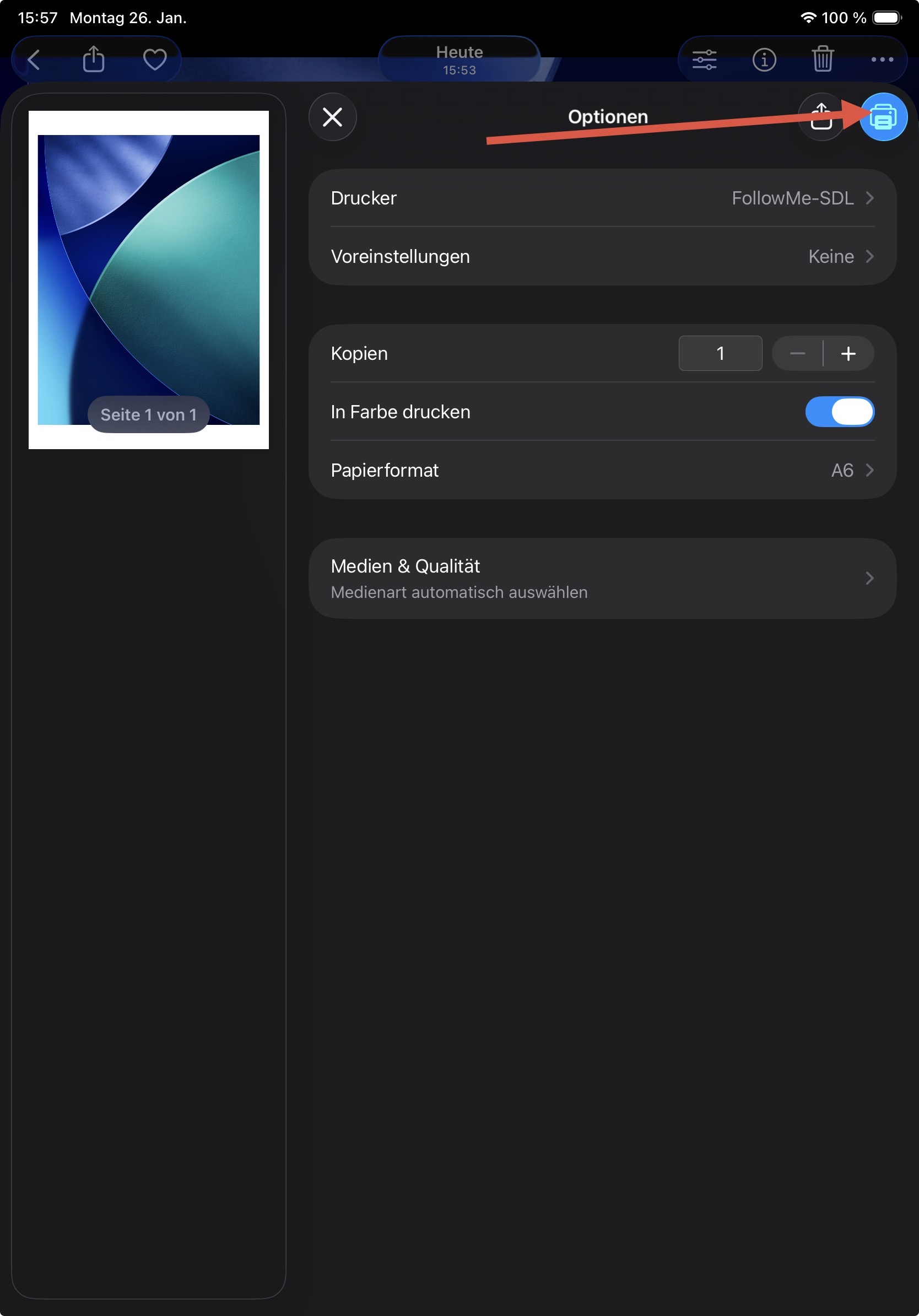The width and height of the screenshot is (919, 1316).
Task: Open Medien & Qualität settings
Action: [602, 578]
